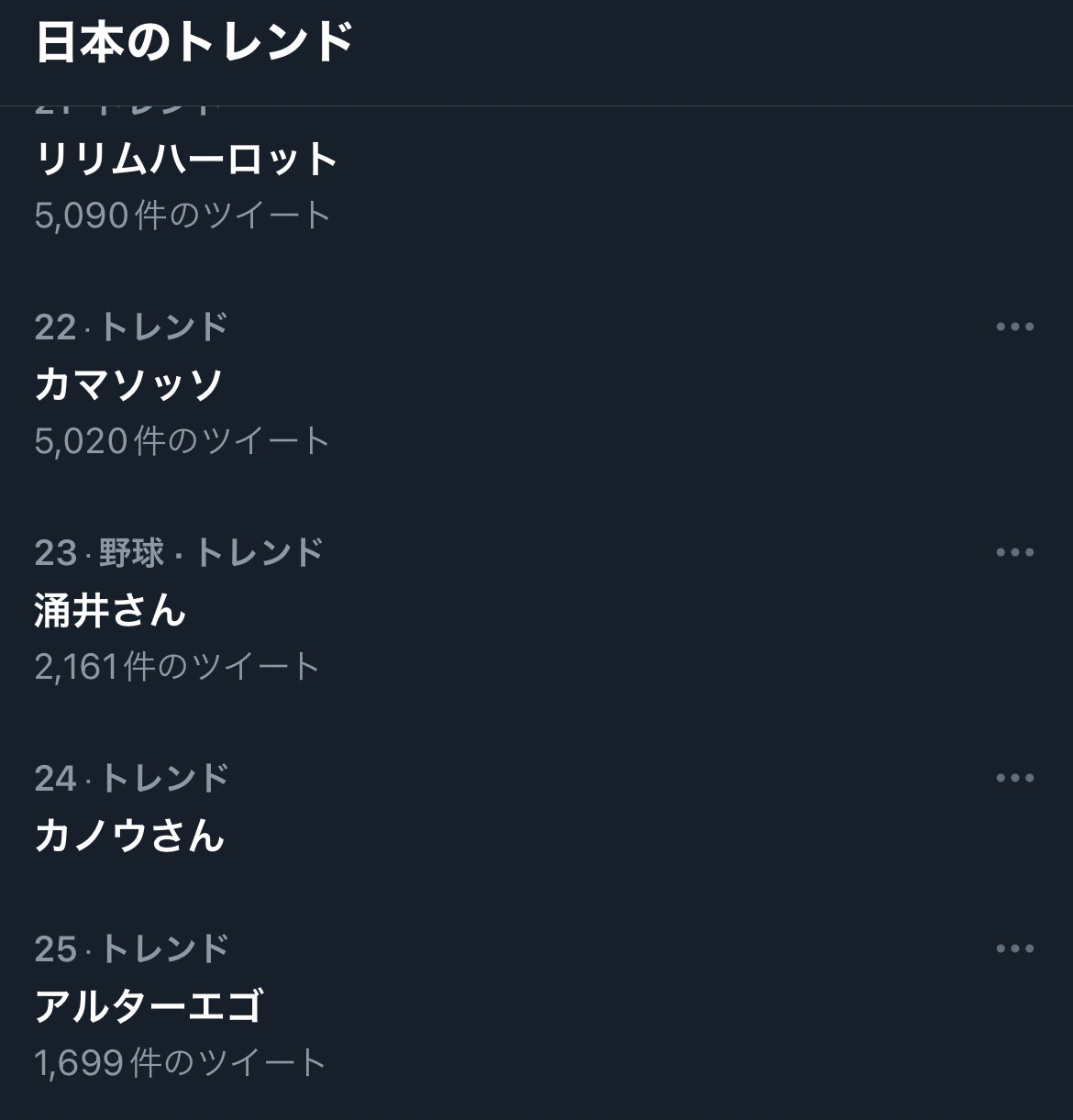Open the カマソッソ trend
Screen dimensions: 1073x1120
(129, 384)
